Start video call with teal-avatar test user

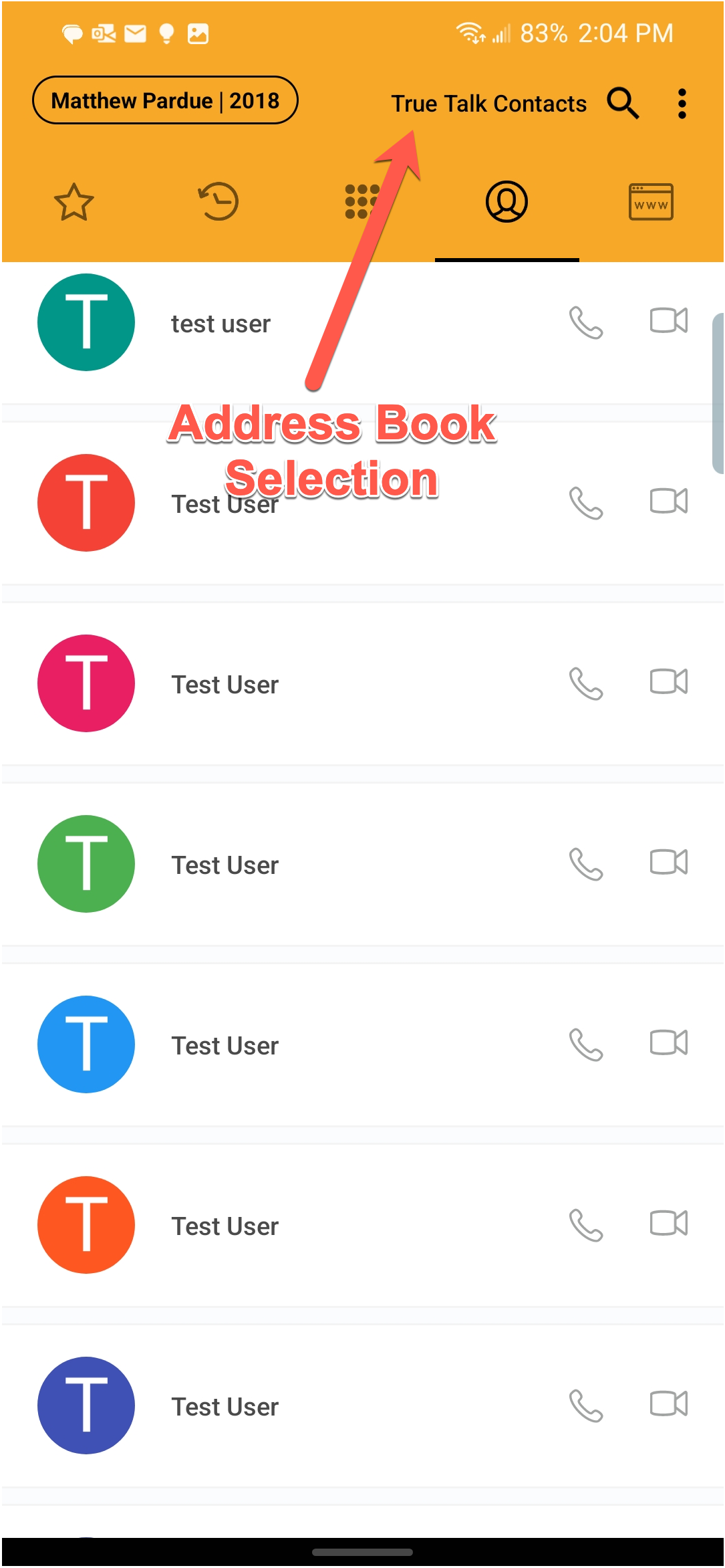point(669,321)
